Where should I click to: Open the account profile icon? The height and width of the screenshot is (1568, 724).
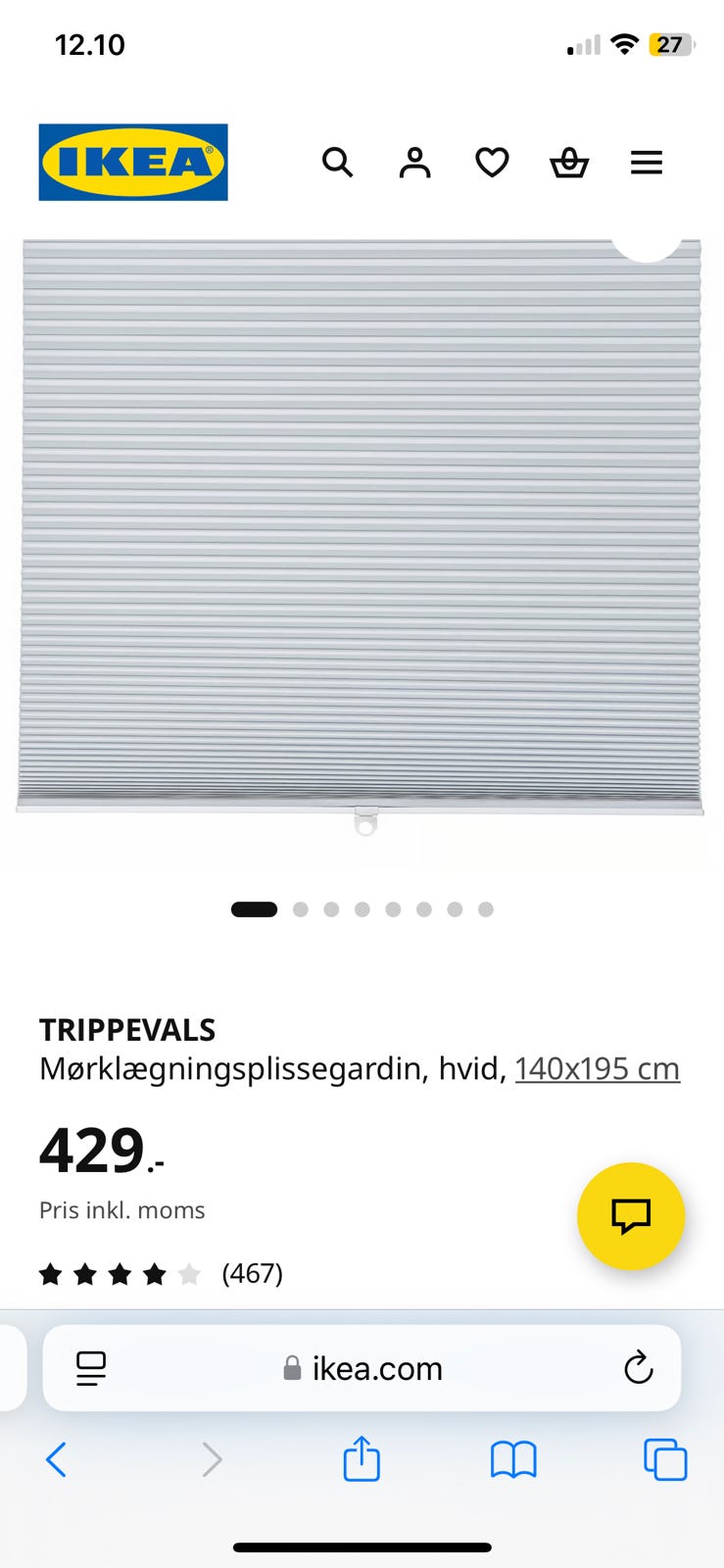pos(414,163)
